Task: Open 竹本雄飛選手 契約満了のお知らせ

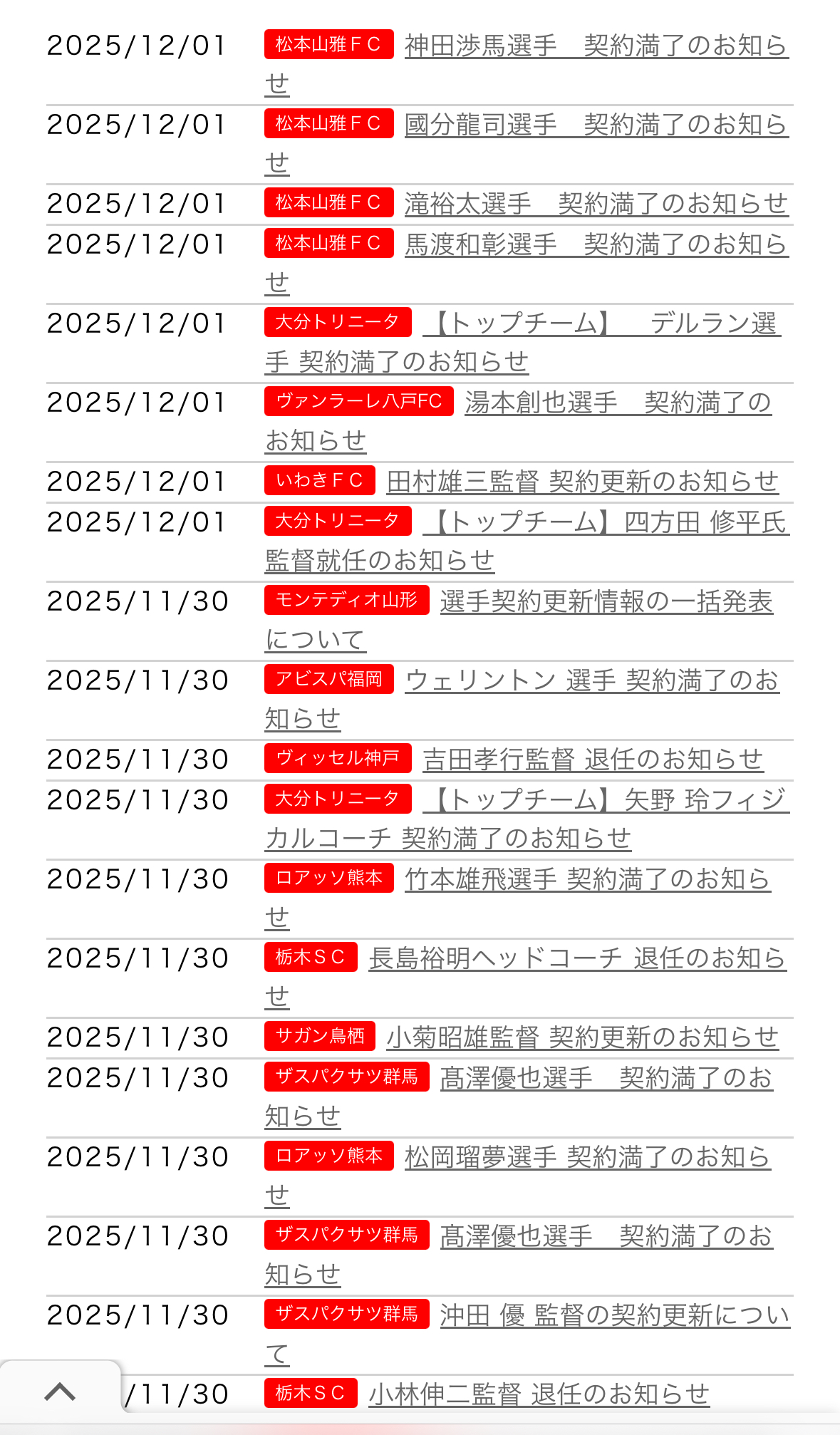Action: tap(587, 880)
